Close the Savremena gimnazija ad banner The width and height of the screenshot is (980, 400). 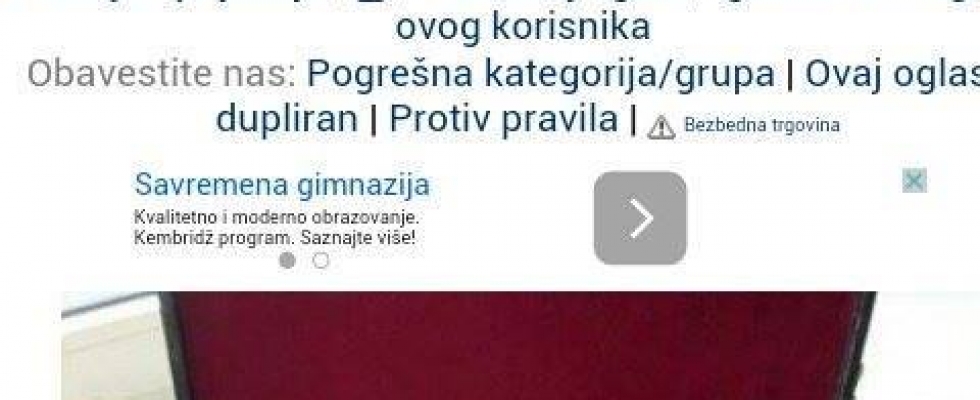(x=914, y=181)
